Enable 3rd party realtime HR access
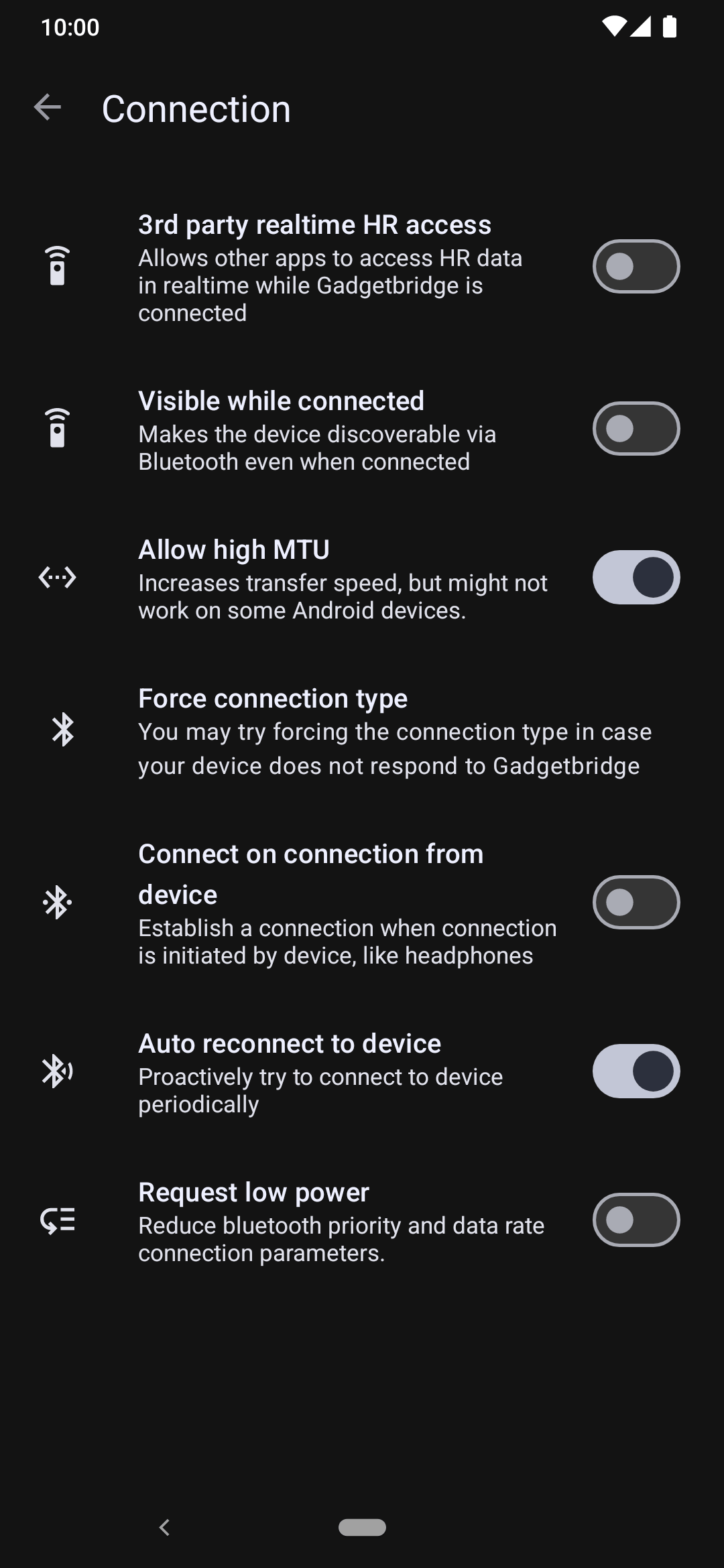The height and width of the screenshot is (1568, 724). (636, 267)
